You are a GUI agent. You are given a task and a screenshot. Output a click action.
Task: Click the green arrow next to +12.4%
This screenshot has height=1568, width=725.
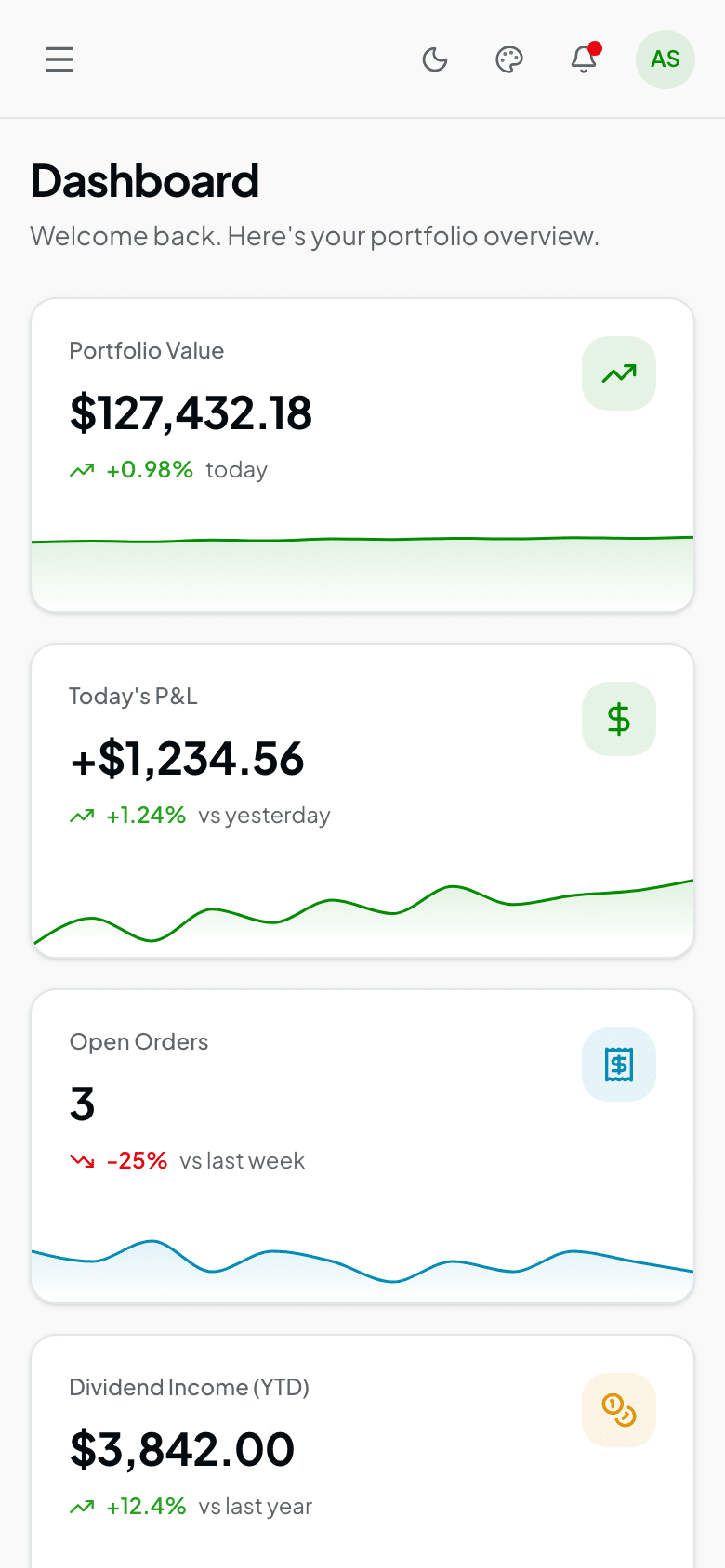tap(82, 1506)
